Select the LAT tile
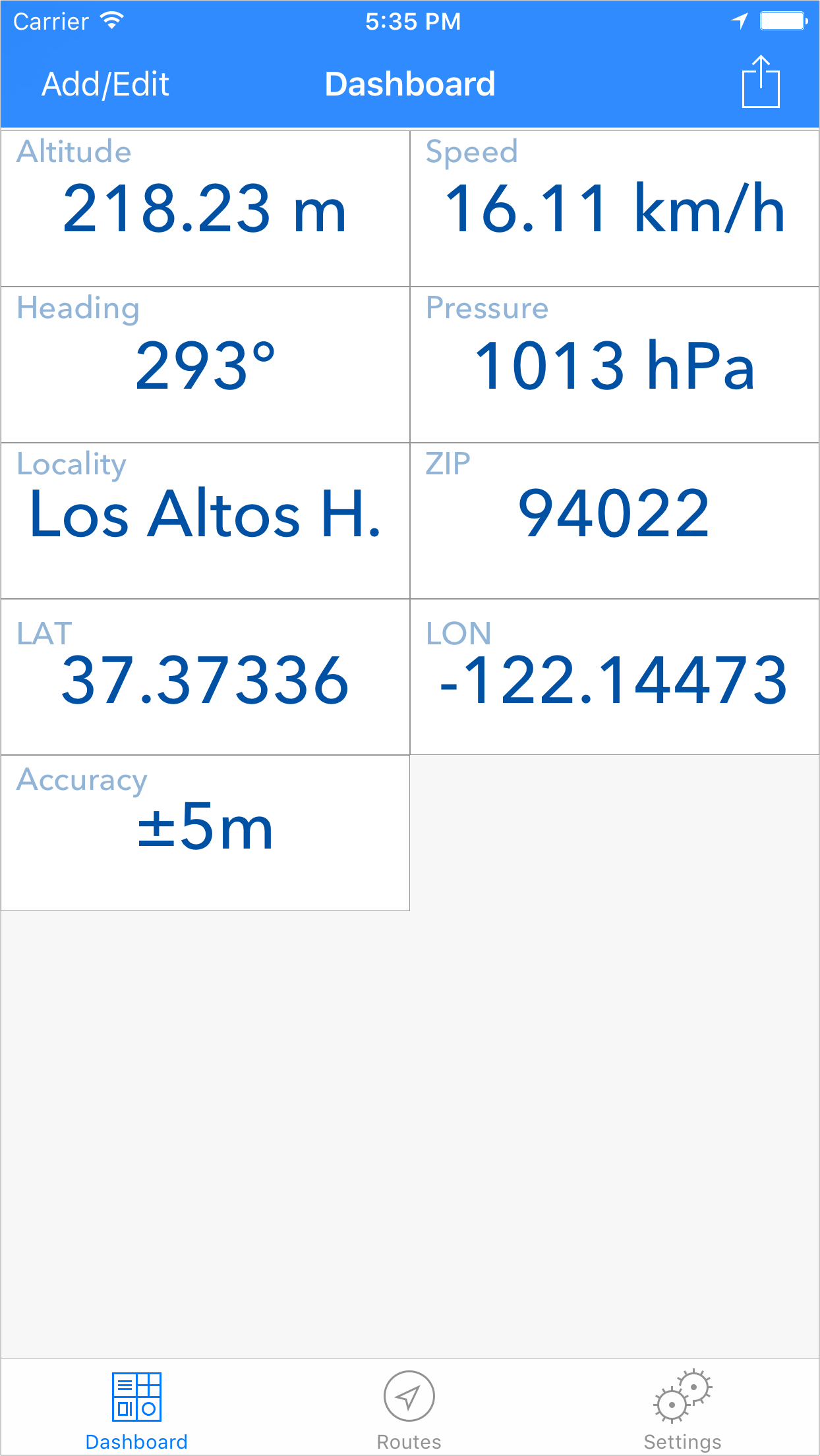The image size is (820, 1456). 205,677
